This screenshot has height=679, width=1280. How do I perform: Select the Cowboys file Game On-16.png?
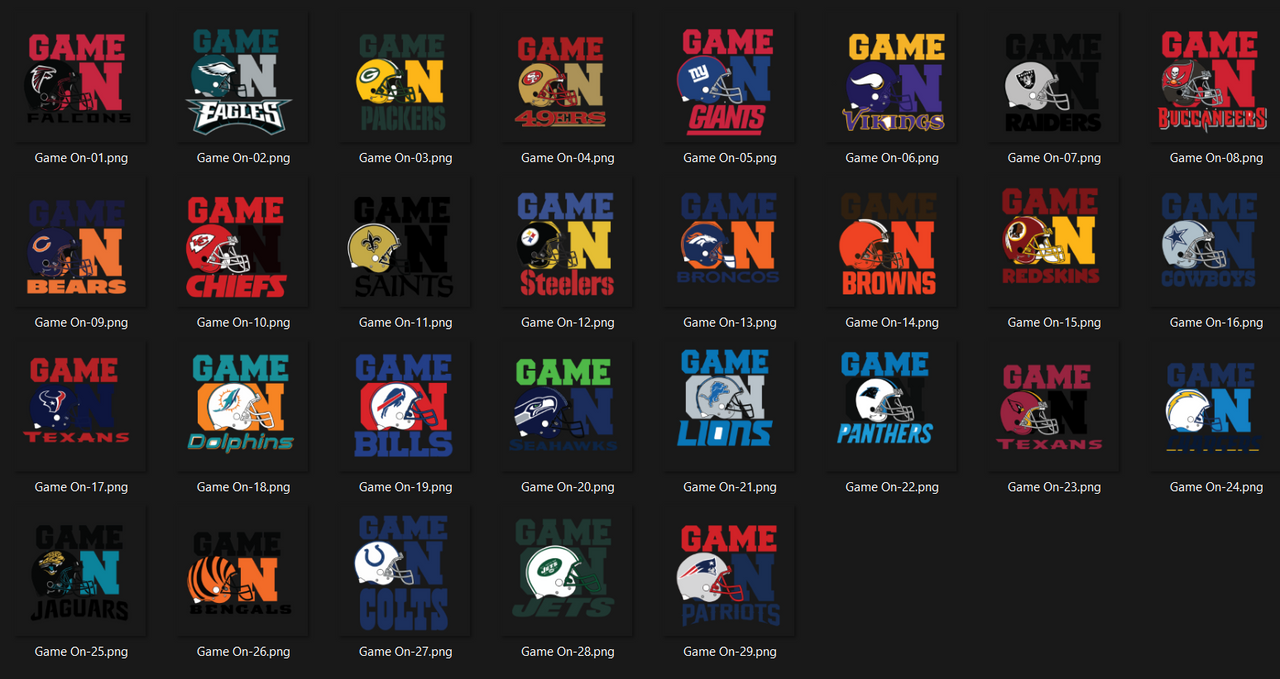pyautogui.click(x=1214, y=245)
